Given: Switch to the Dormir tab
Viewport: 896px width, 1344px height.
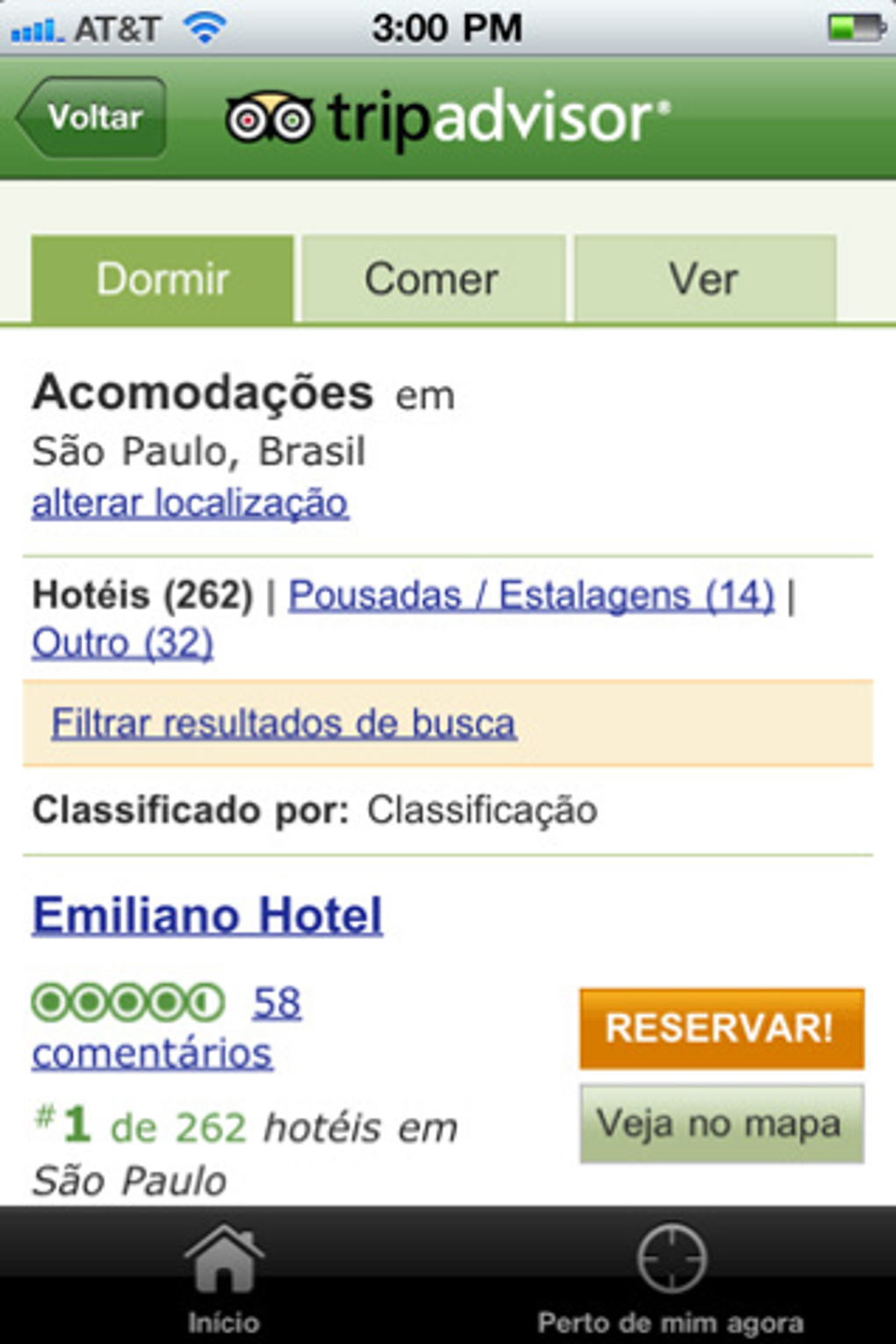Looking at the screenshot, I should (163, 279).
